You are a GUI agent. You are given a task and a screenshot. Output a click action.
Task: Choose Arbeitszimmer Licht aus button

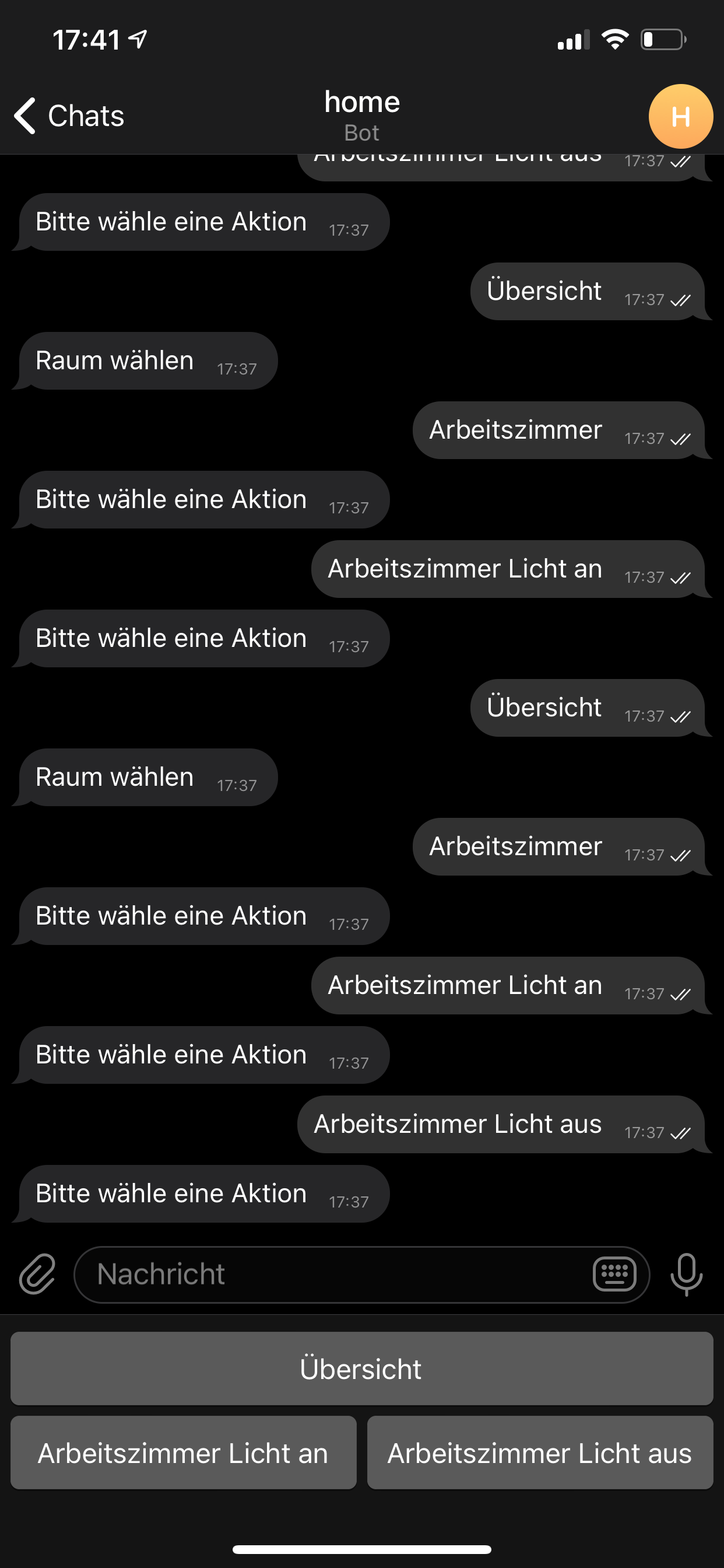[540, 1452]
